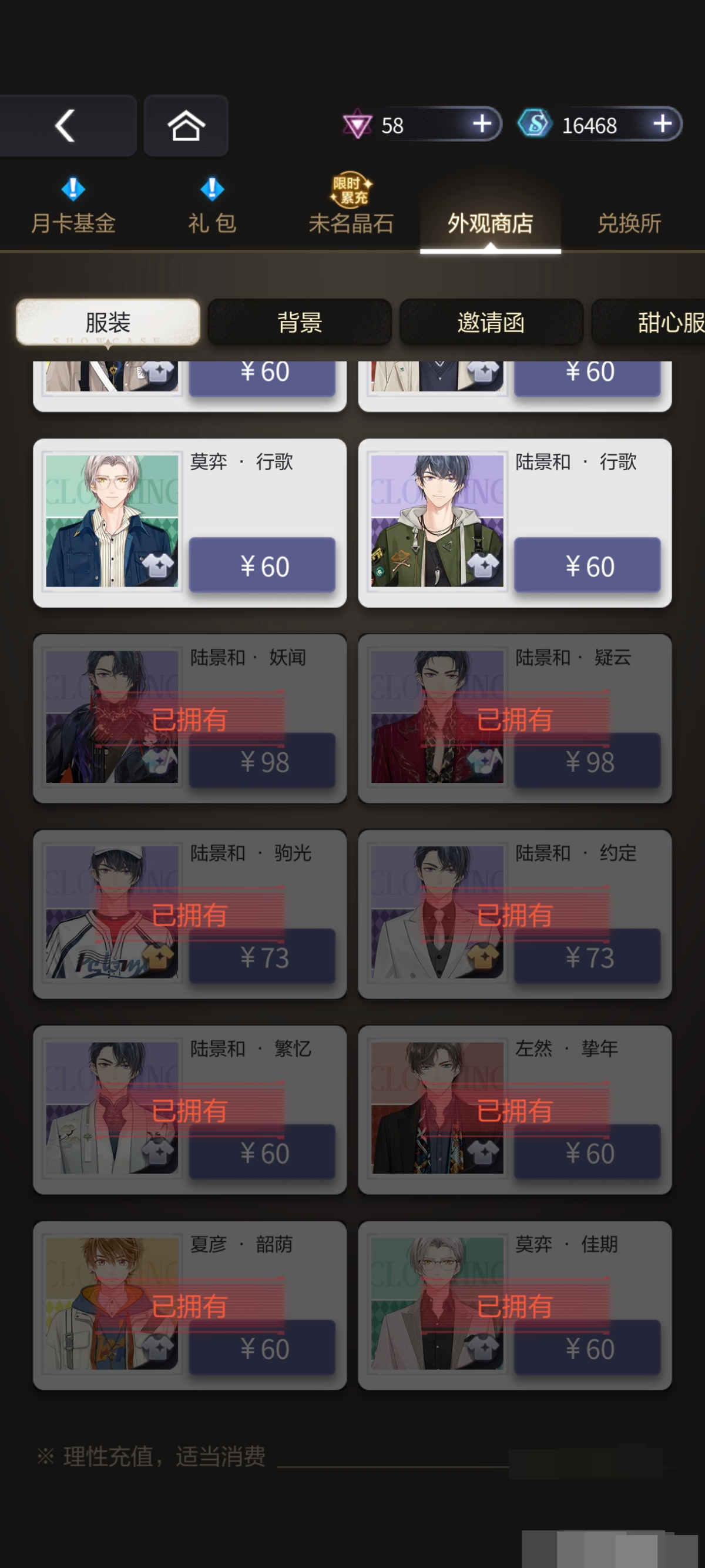Switch to the 月卡基金 tab
705x1568 pixels.
tap(73, 222)
